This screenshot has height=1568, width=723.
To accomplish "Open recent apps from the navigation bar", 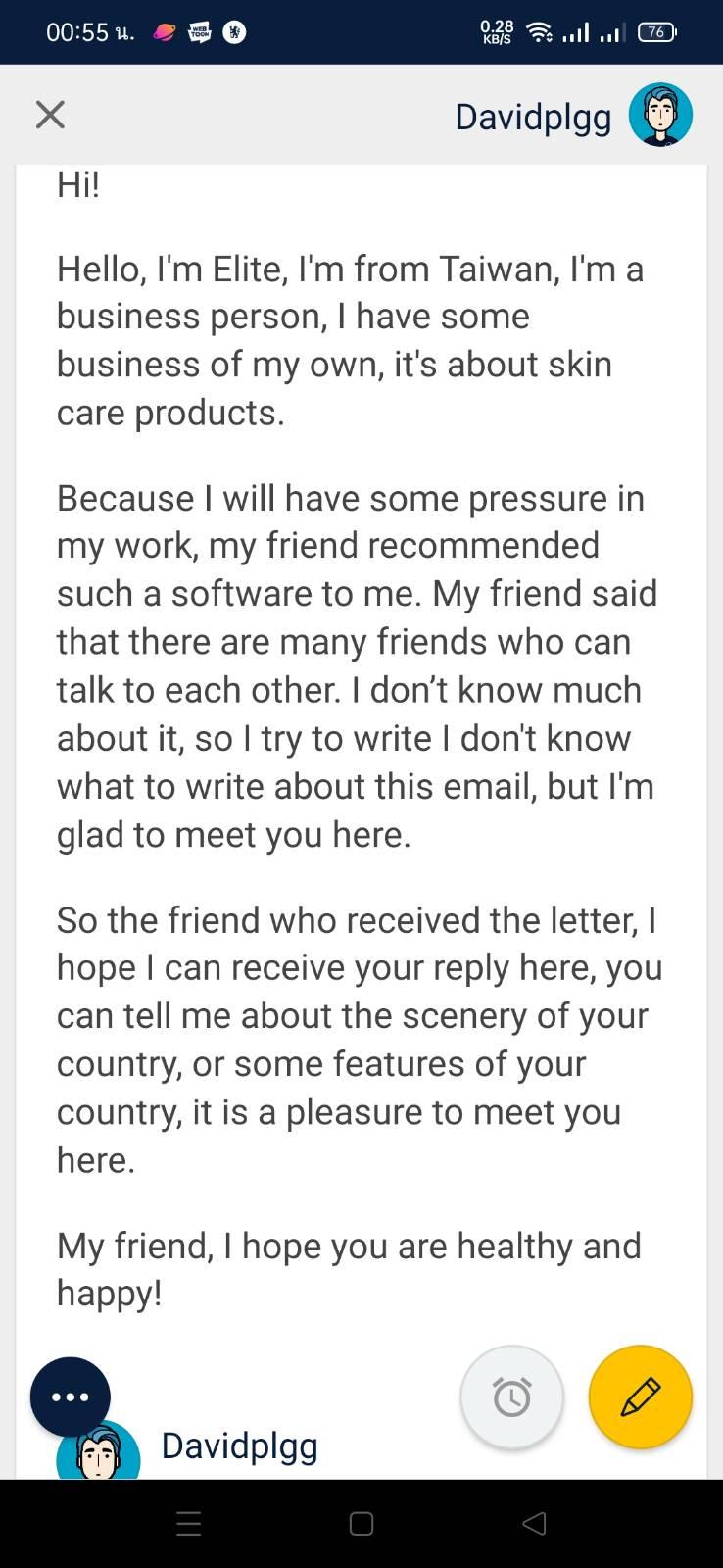I will 189,1523.
